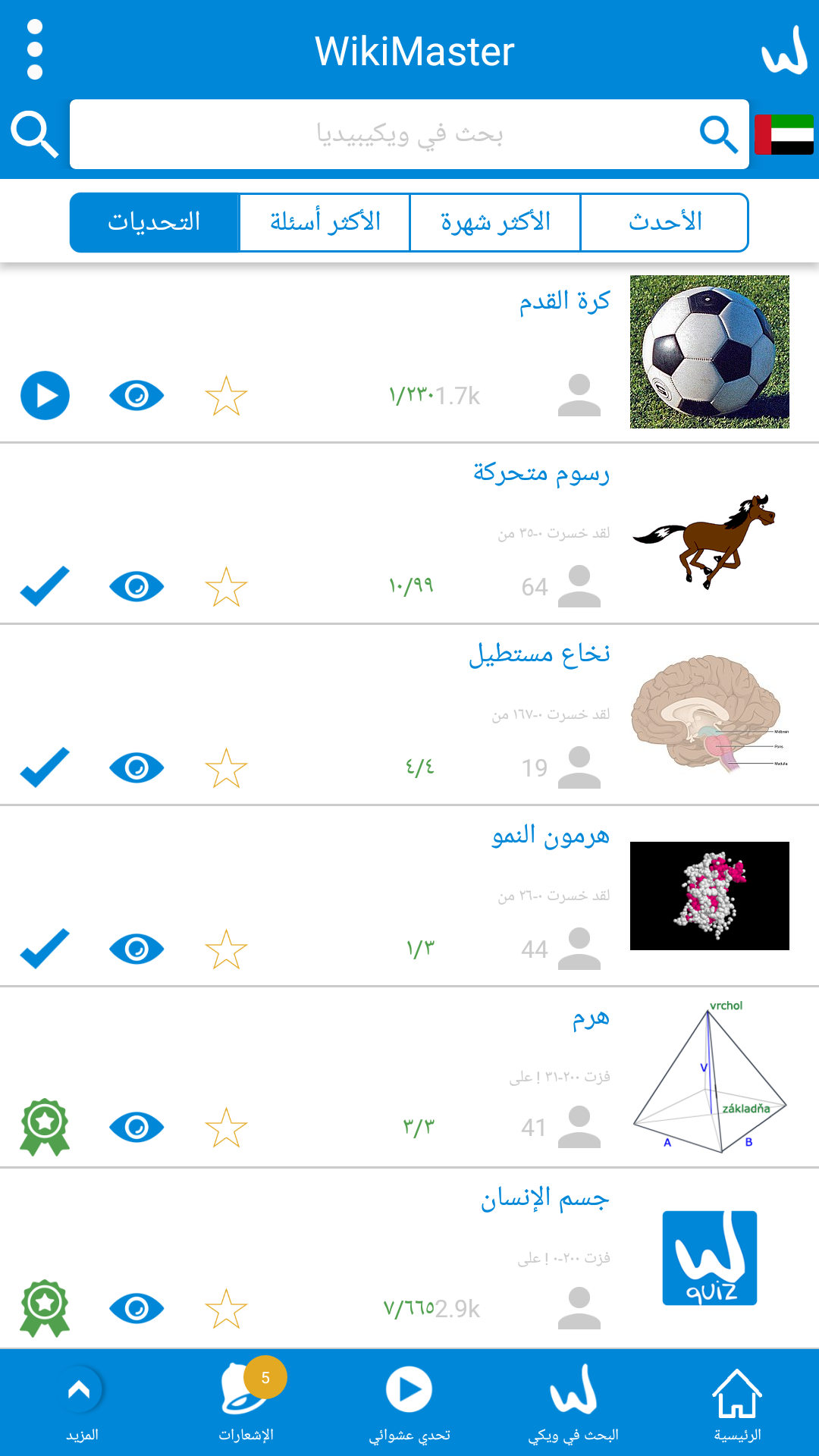The image size is (819, 1456).
Task: Start the كرة القدم challenge with play button
Action: click(x=45, y=395)
